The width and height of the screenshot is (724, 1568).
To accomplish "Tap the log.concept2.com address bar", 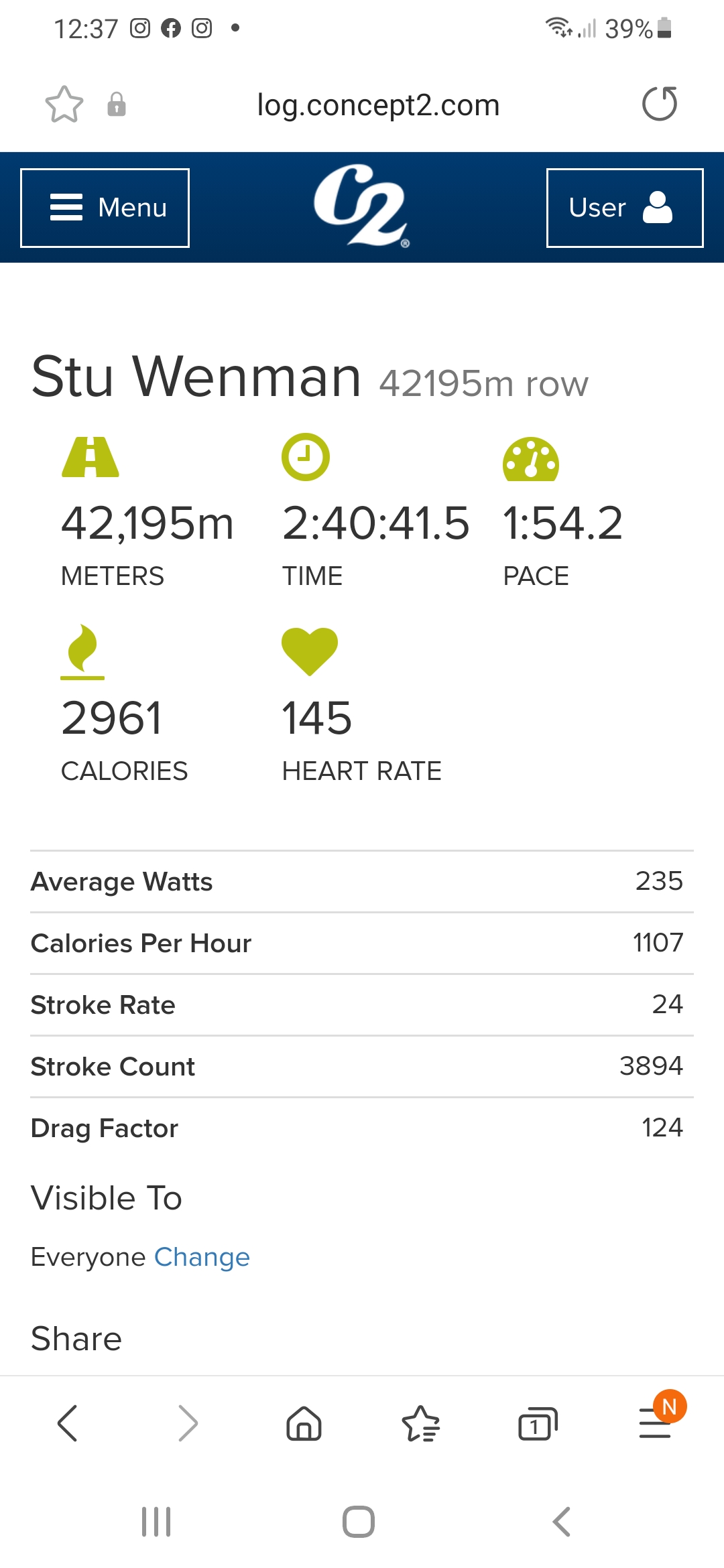I will 378,105.
